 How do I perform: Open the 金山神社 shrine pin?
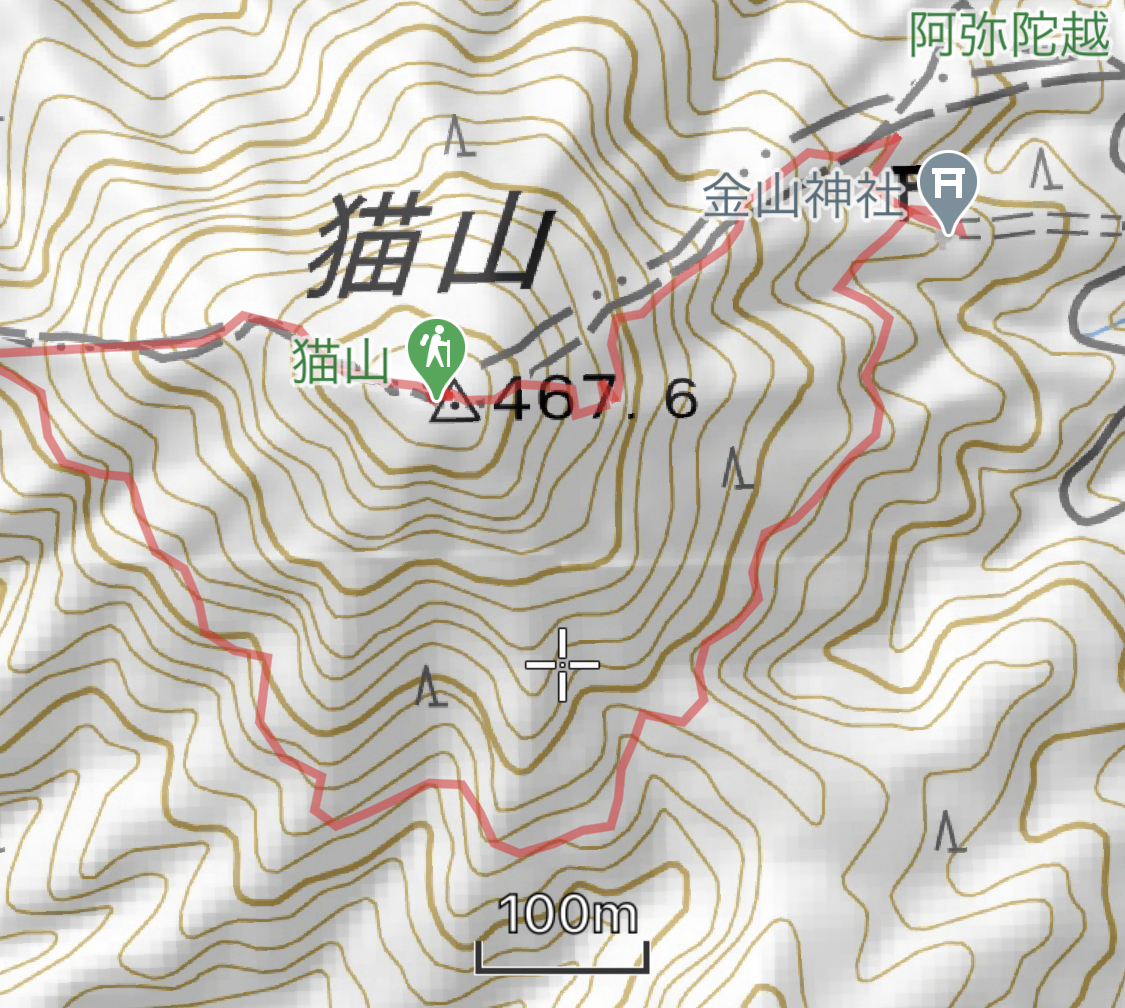947,185
